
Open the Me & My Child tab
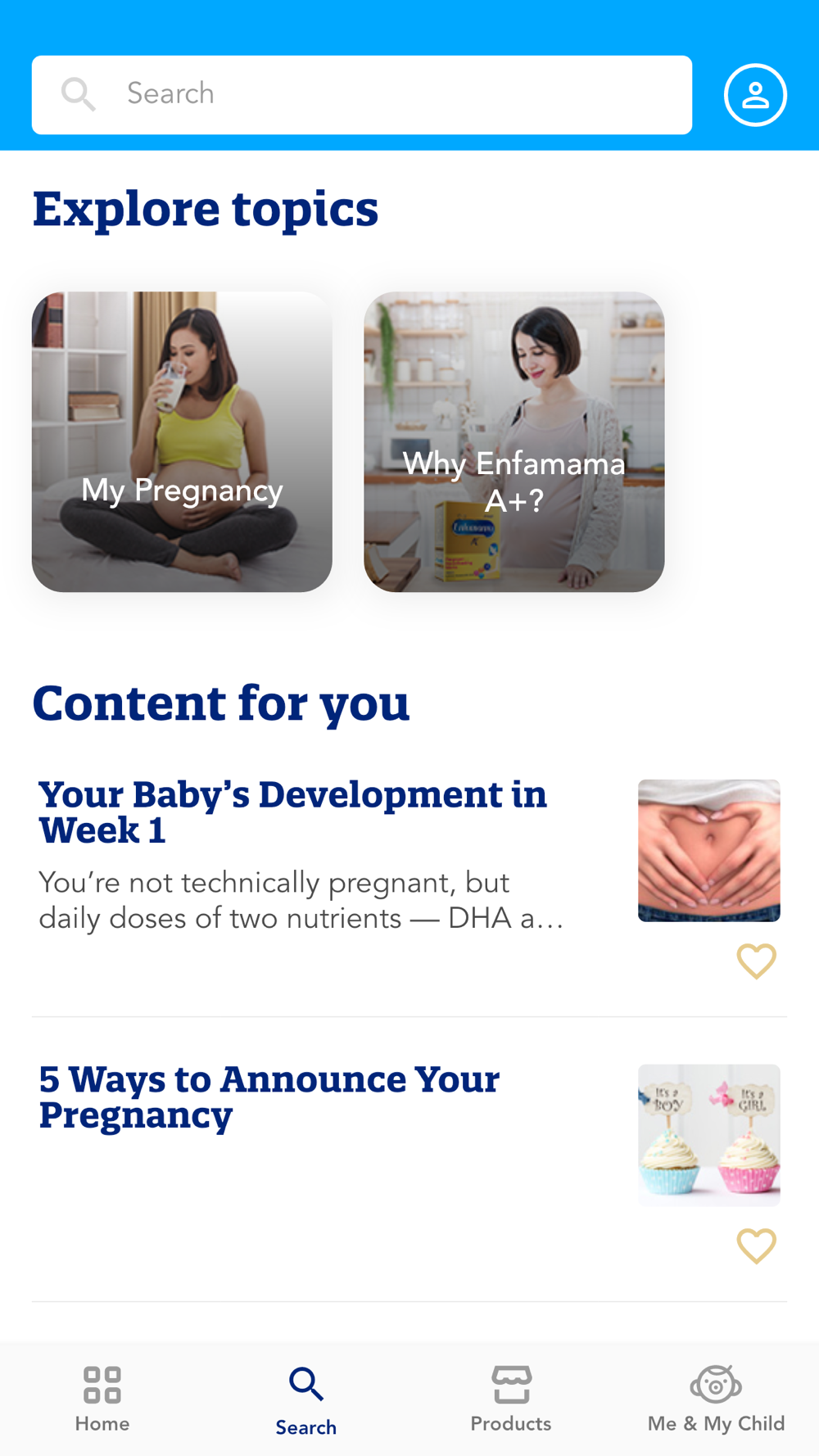716,1399
